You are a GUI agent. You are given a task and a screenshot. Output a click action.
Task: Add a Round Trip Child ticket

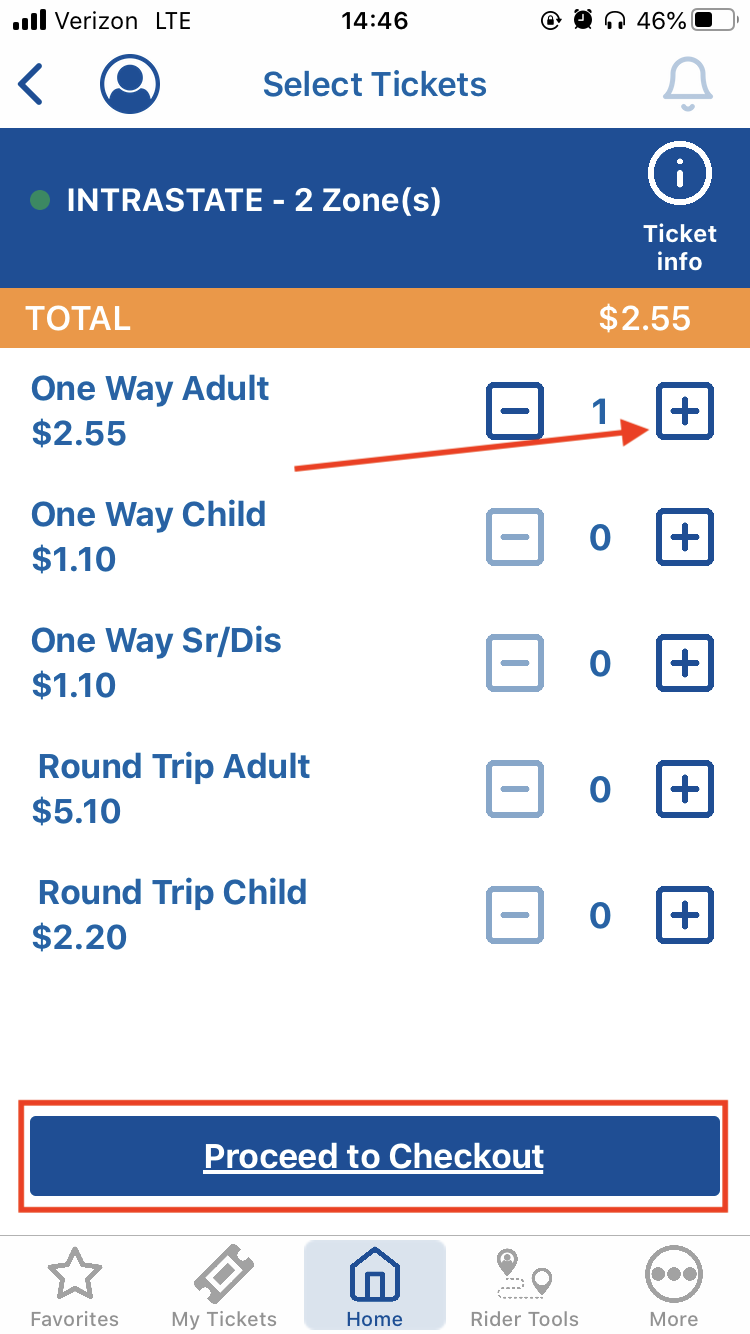pos(685,915)
